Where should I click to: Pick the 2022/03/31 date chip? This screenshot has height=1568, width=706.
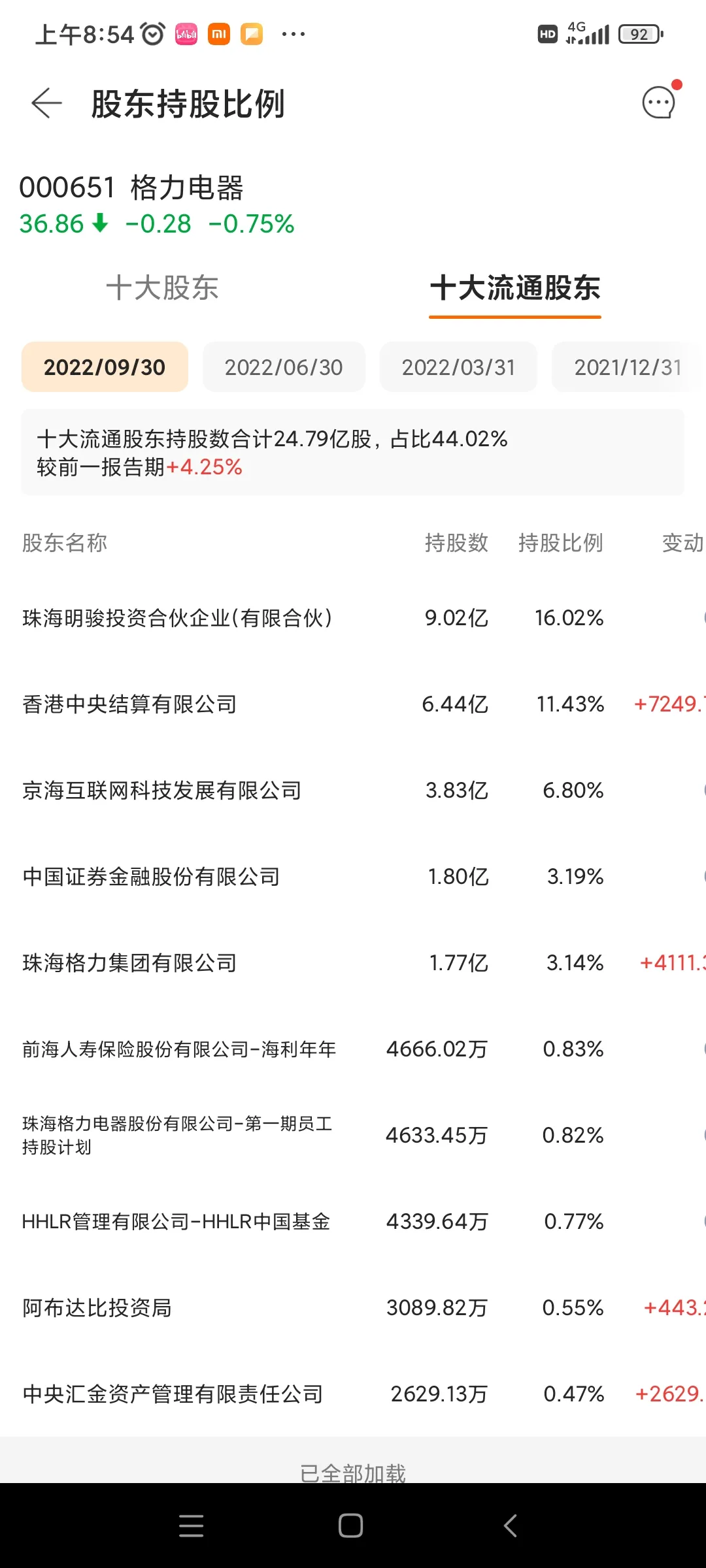tap(458, 367)
